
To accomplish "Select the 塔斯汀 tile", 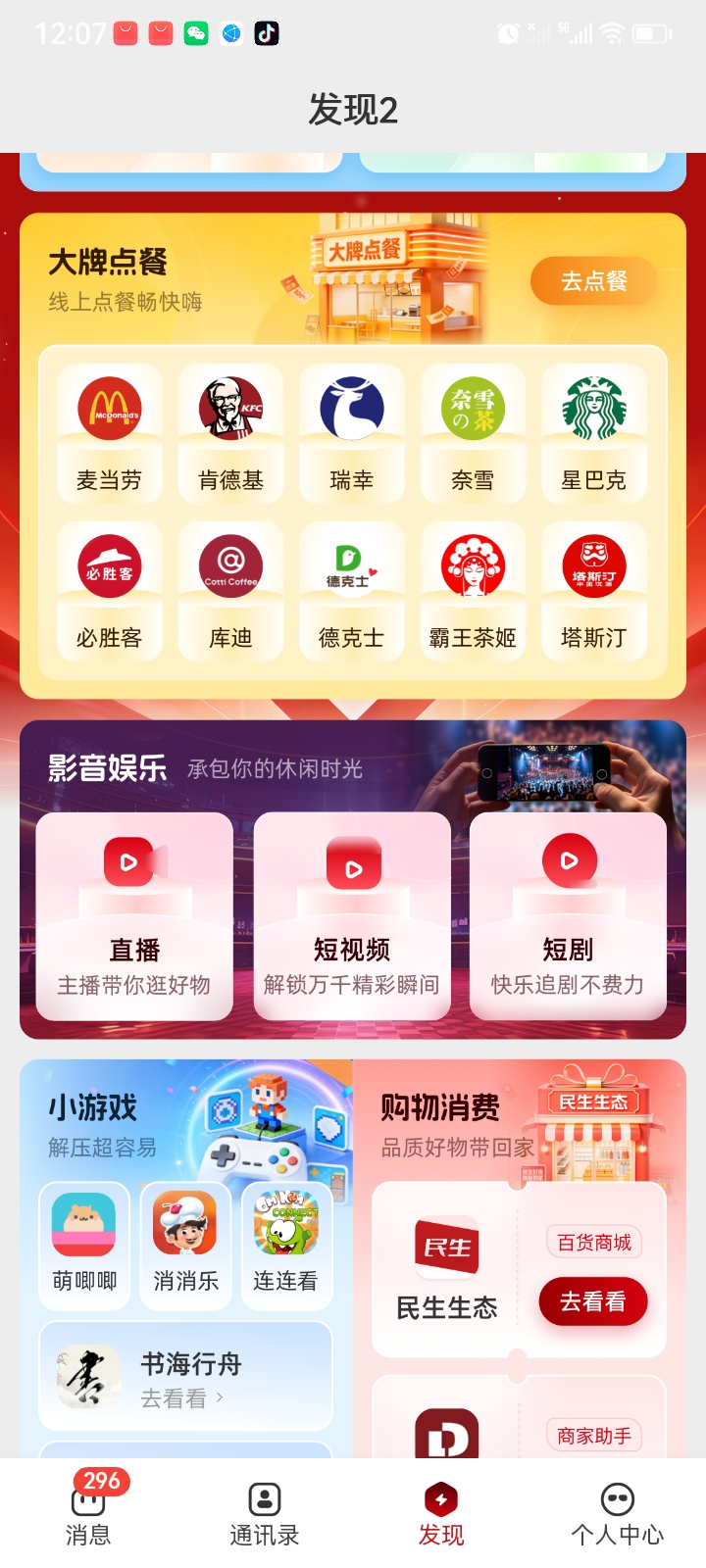I will [593, 590].
